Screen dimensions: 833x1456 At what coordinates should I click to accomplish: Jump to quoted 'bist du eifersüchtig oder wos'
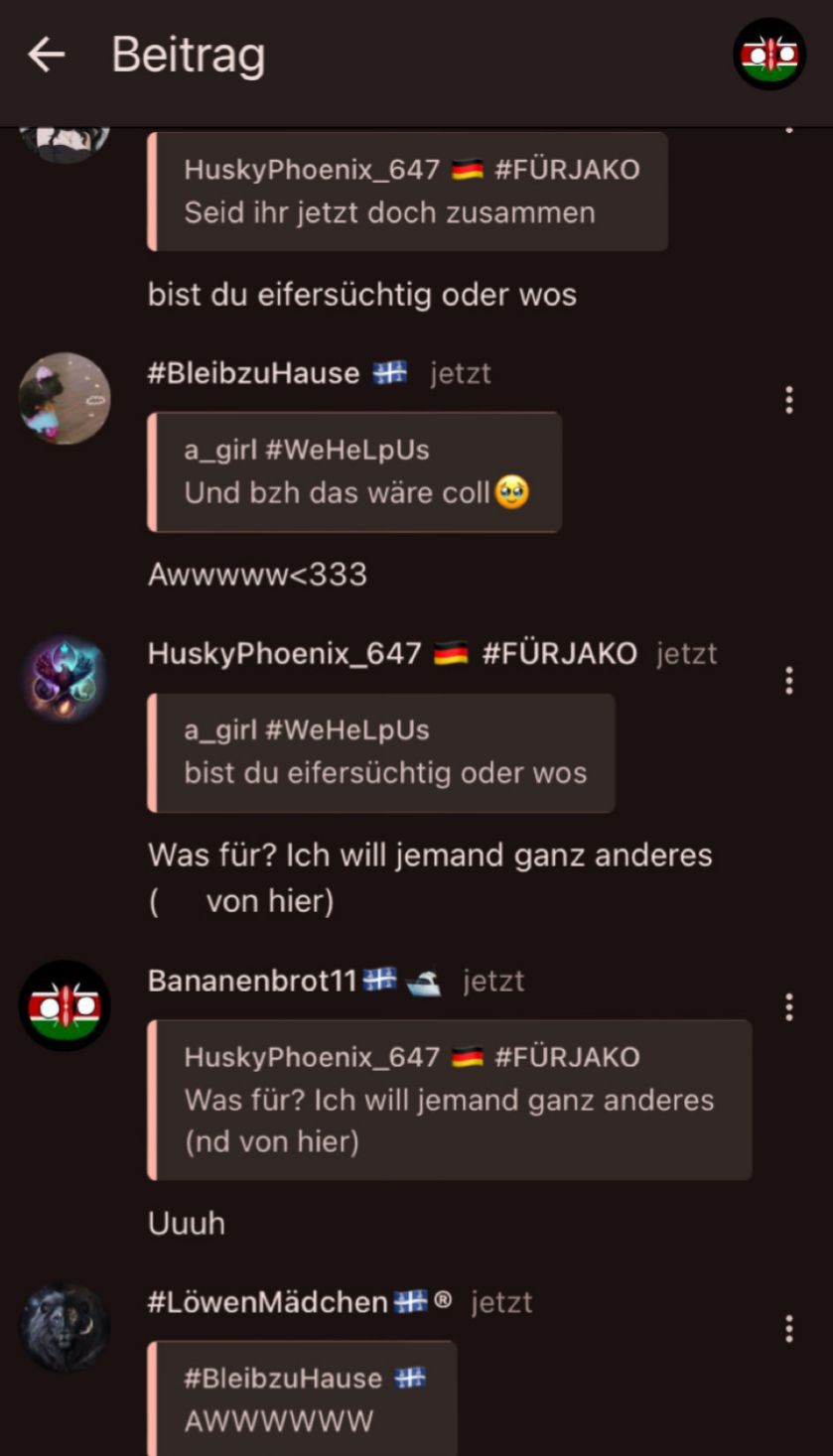(x=381, y=752)
